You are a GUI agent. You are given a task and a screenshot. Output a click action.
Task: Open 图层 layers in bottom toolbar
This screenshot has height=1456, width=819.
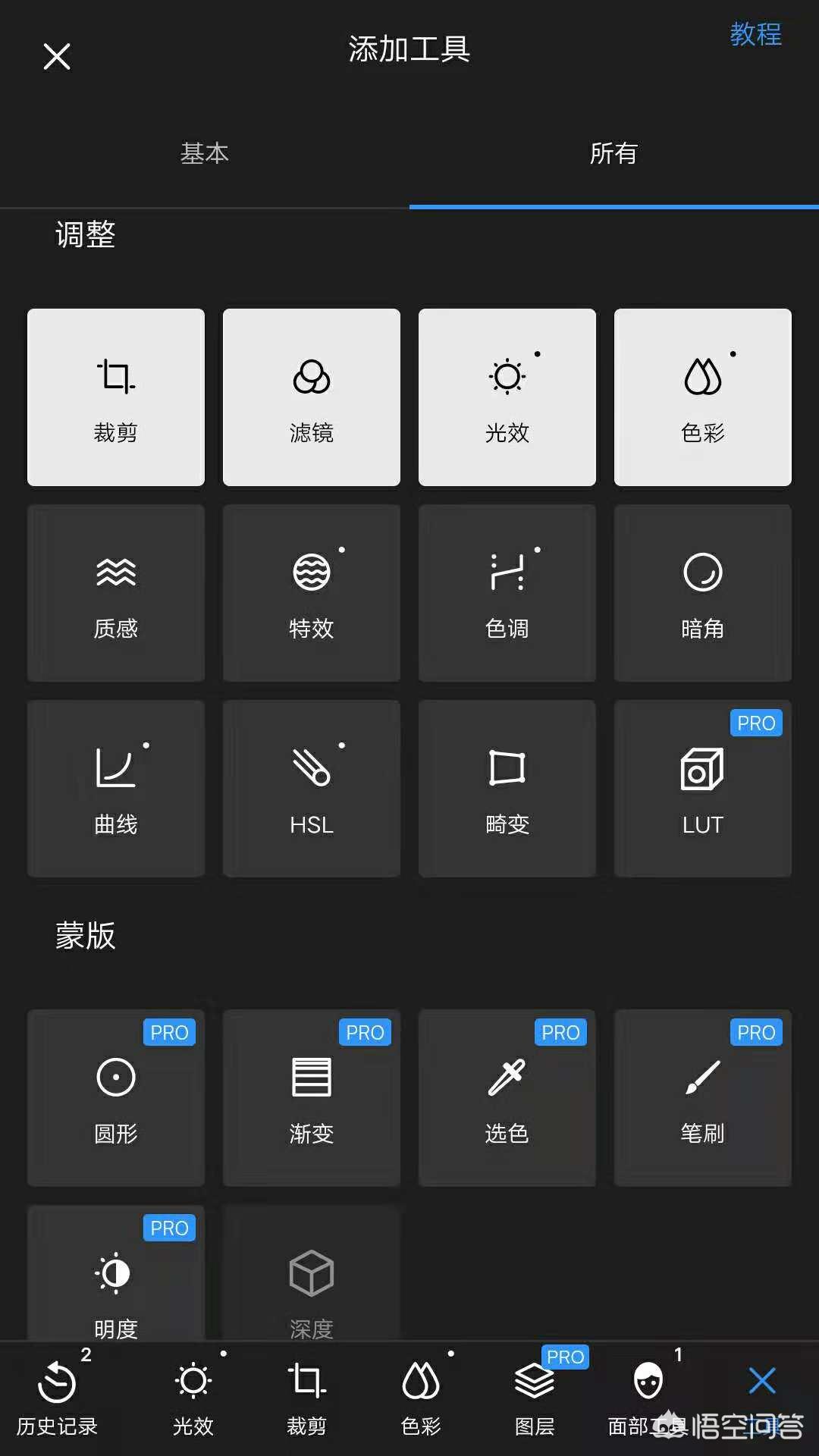(x=535, y=1397)
